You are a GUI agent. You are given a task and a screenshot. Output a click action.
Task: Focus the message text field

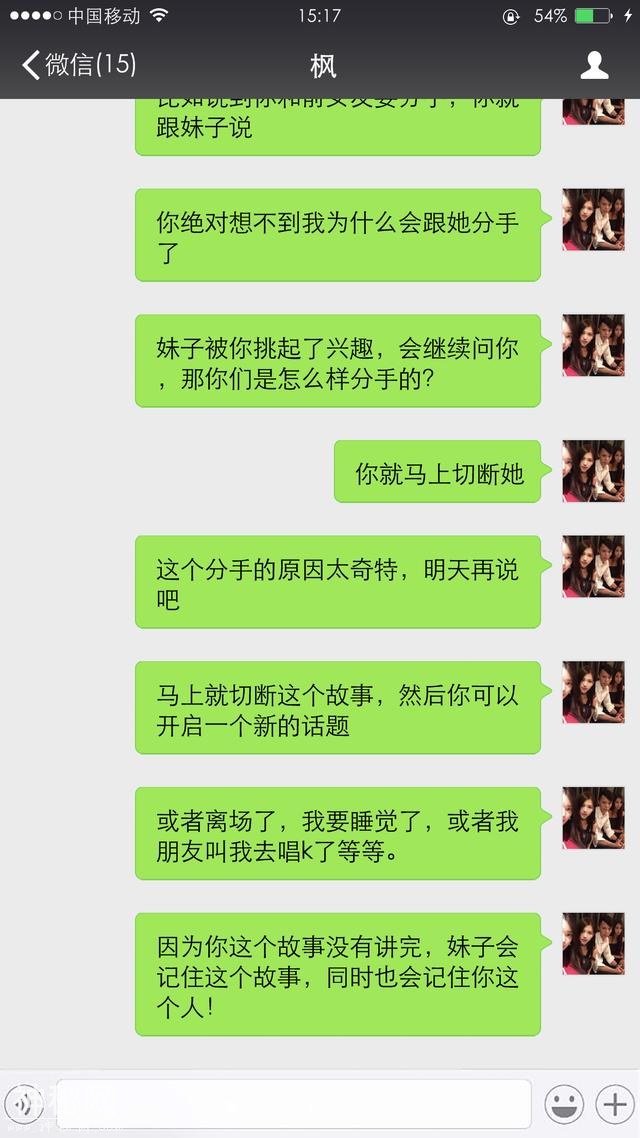(x=293, y=1104)
